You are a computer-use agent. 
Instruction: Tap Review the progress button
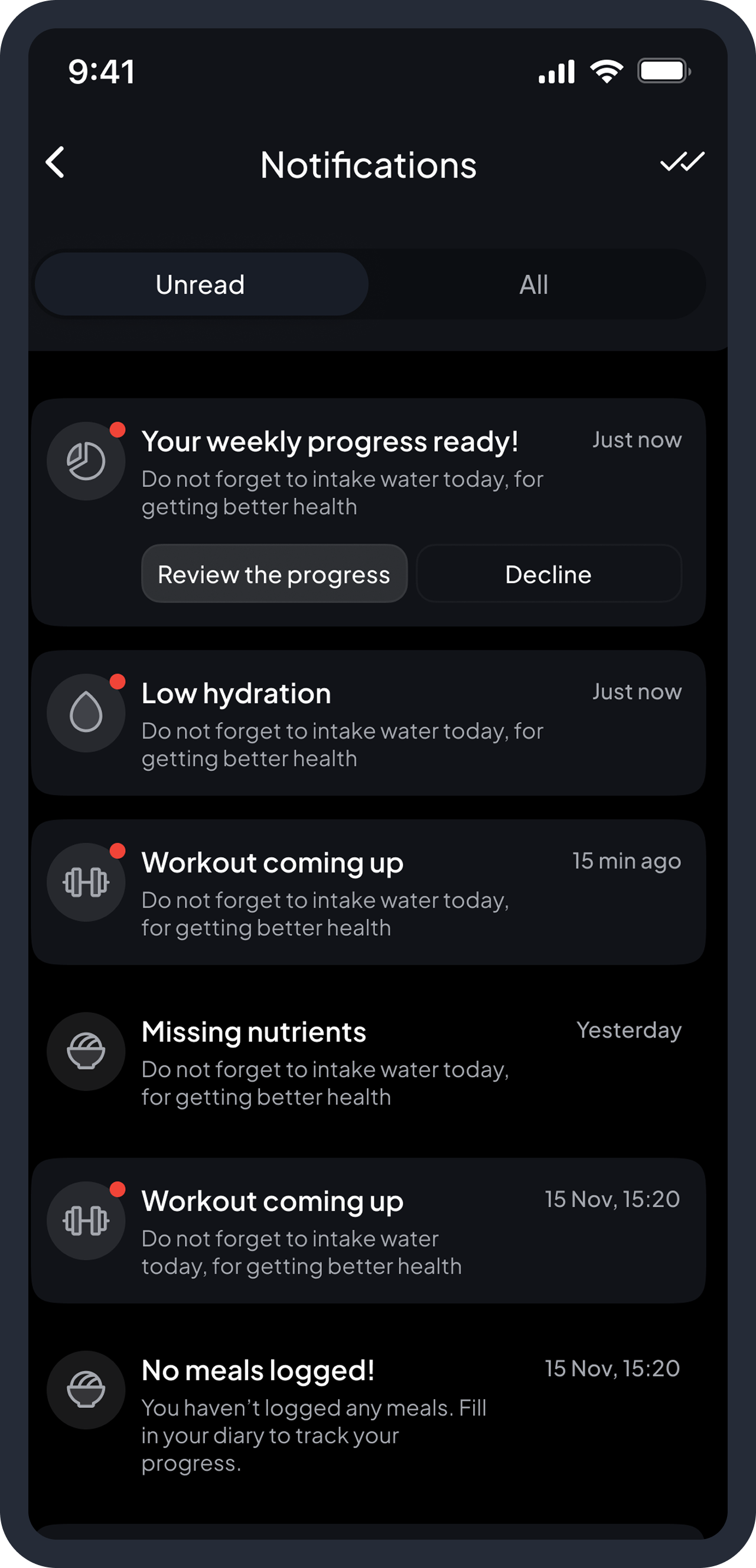[x=274, y=574]
